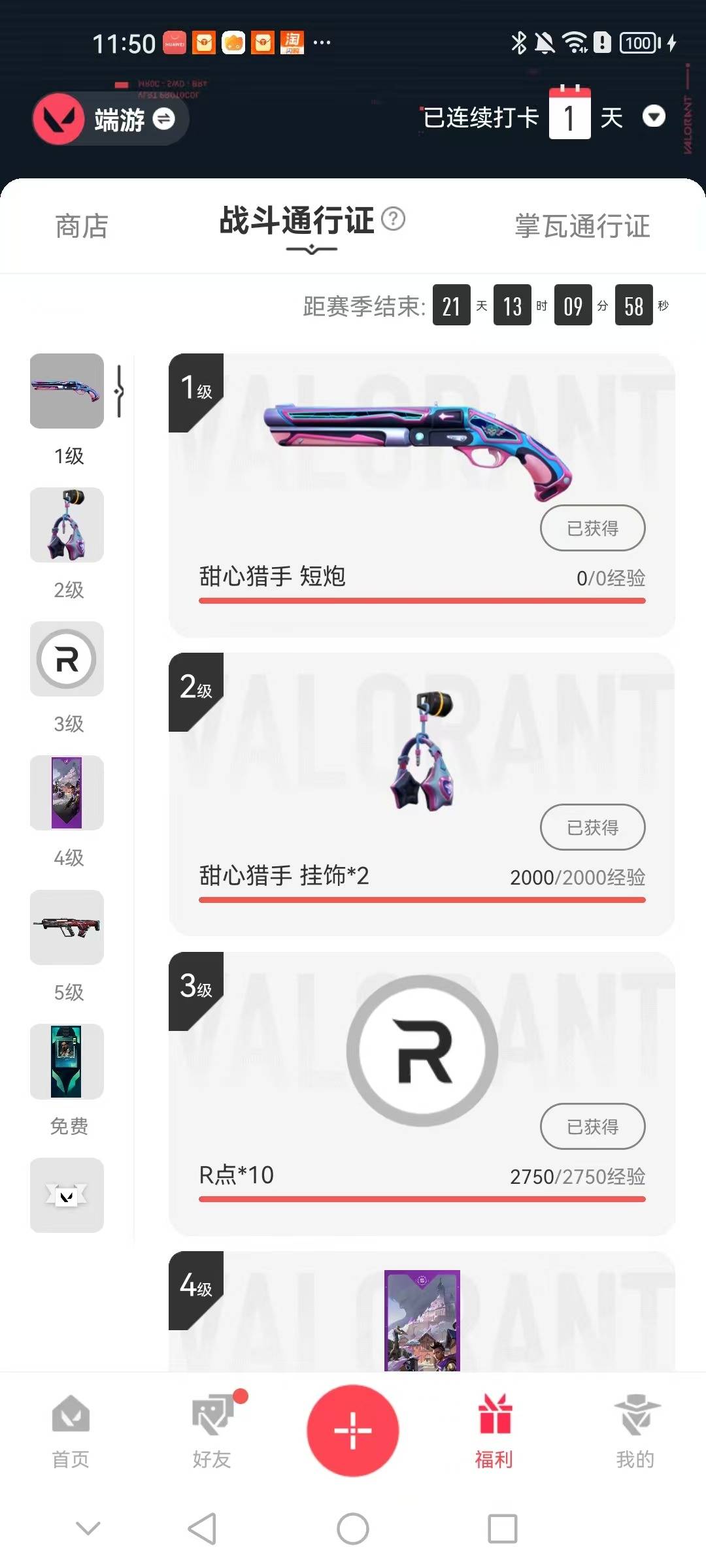The image size is (706, 1568).
Task: Open the check-in calendar showing 1 天
Action: (x=571, y=116)
